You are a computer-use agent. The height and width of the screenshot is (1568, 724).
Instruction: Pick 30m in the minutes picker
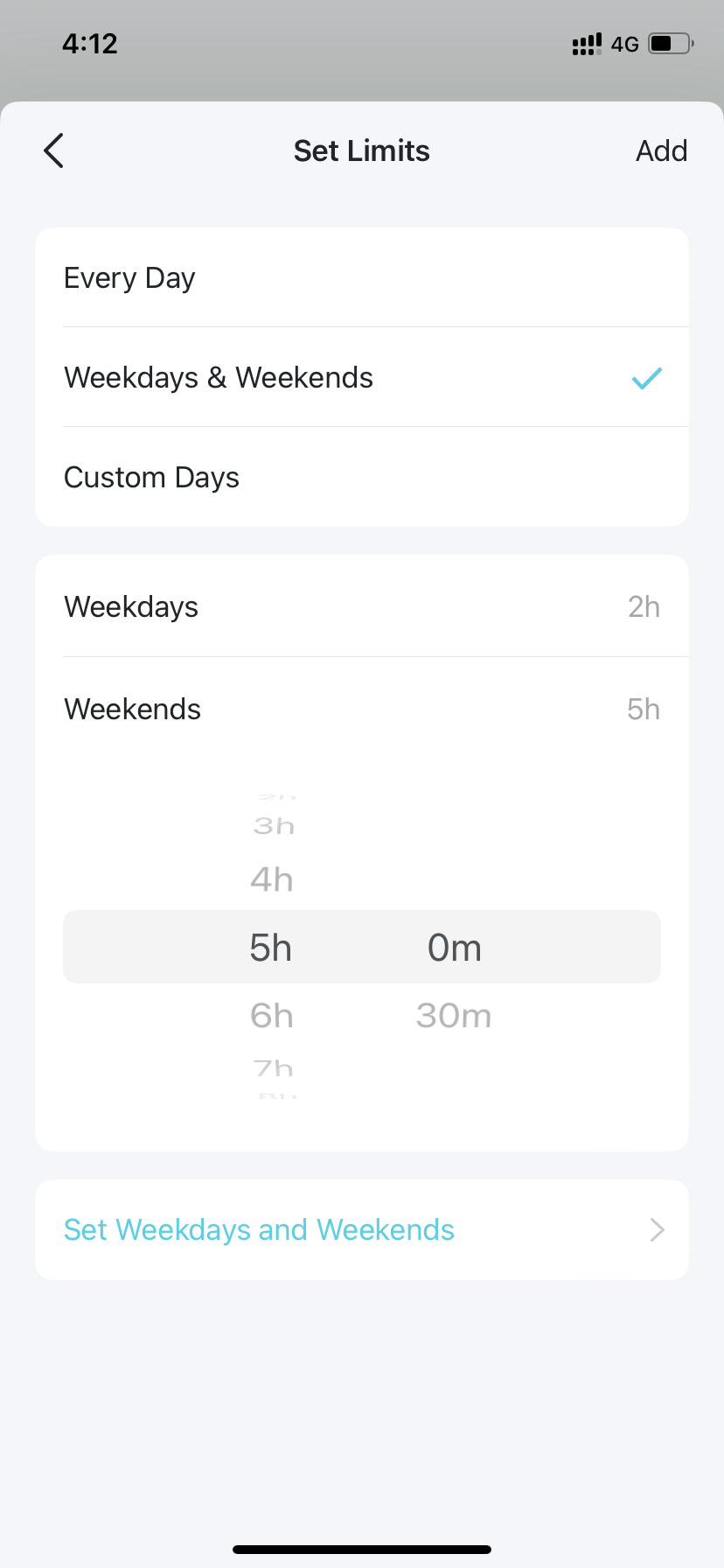pyautogui.click(x=453, y=1015)
